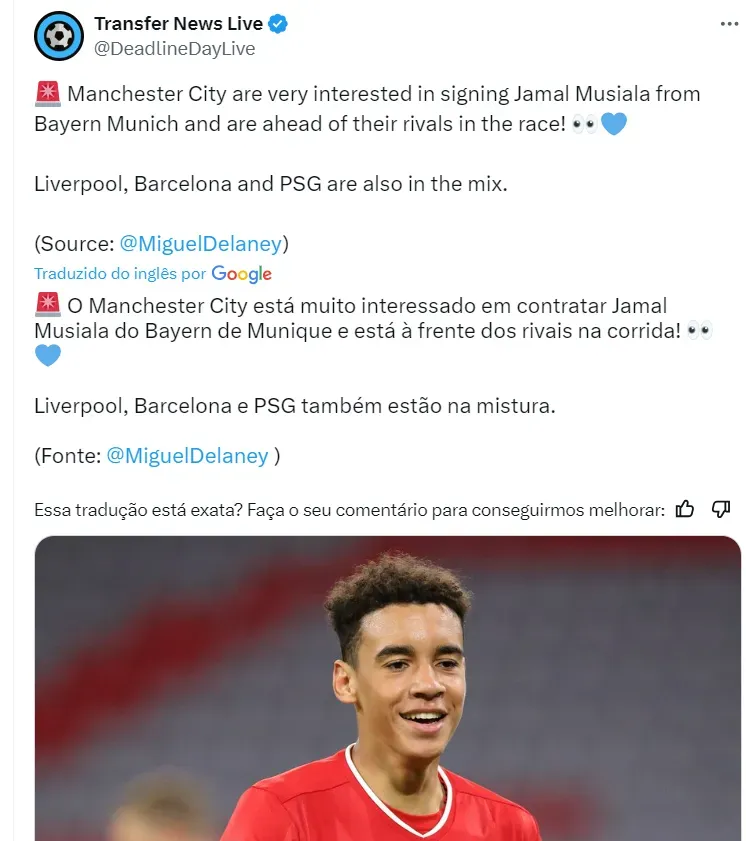Tap the Transfer News Live account name
The image size is (746, 841).
point(178,23)
